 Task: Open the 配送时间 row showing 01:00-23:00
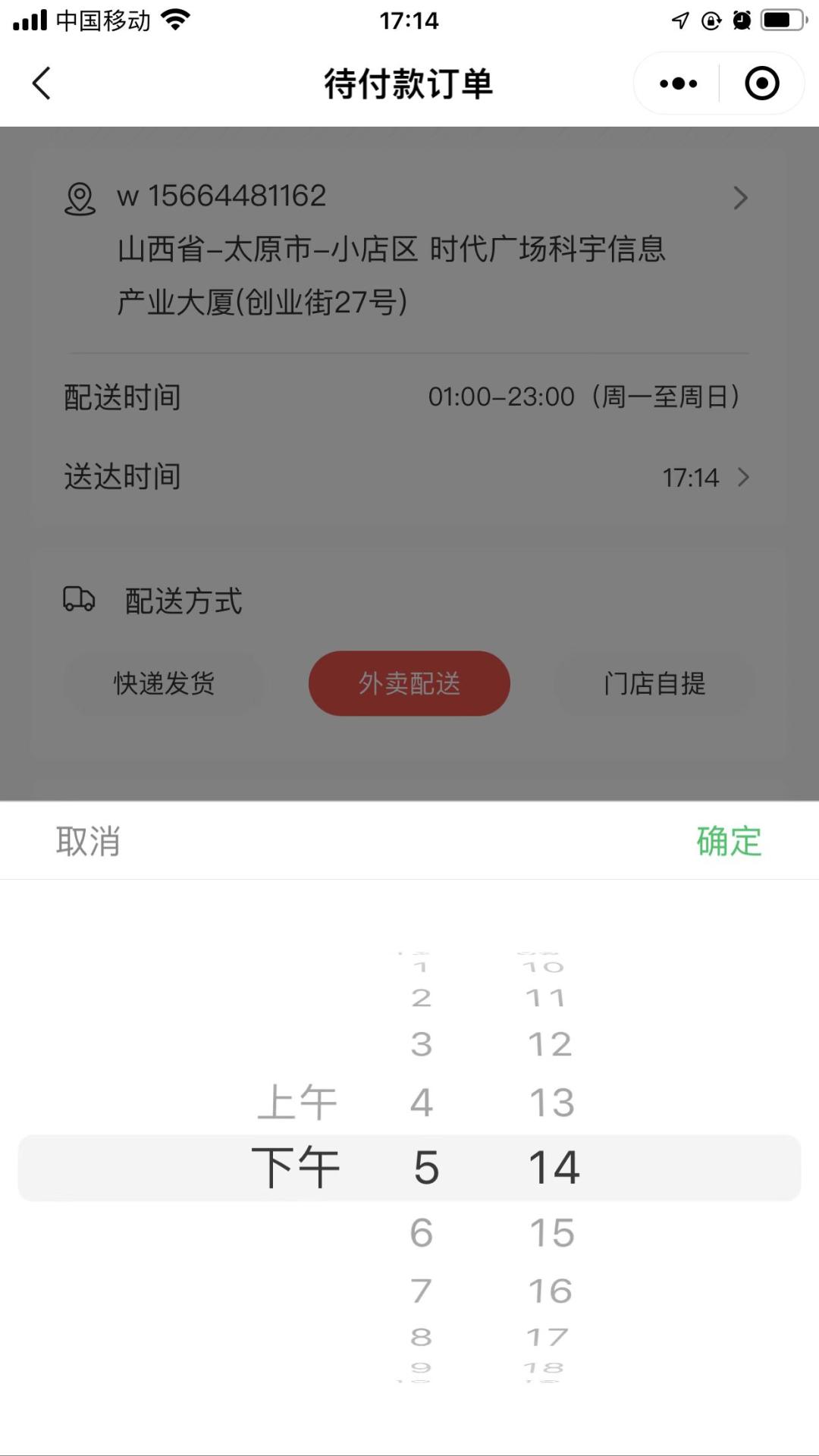tap(409, 397)
